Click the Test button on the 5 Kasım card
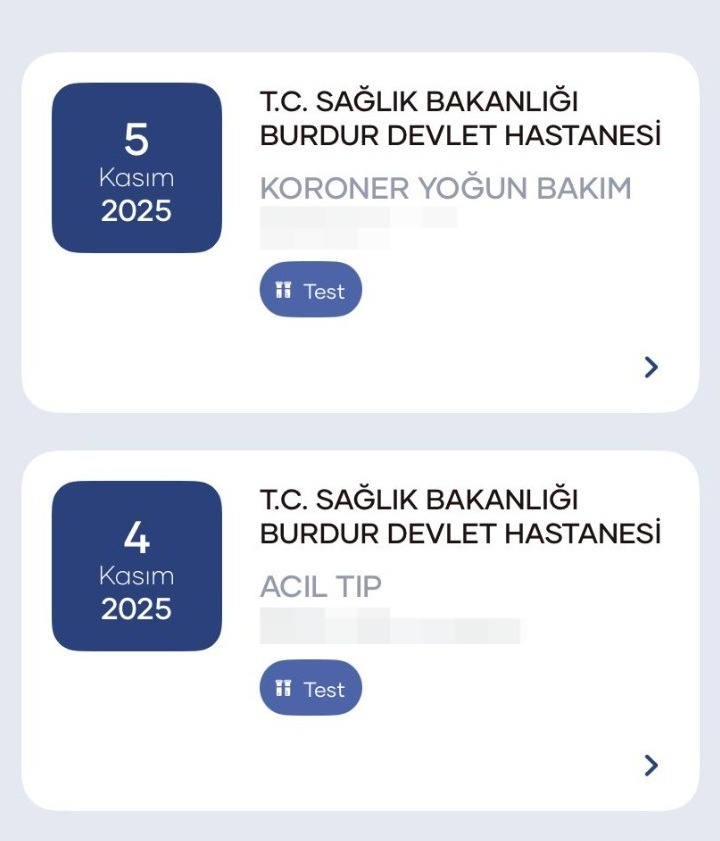This screenshot has height=841, width=720. (x=310, y=291)
